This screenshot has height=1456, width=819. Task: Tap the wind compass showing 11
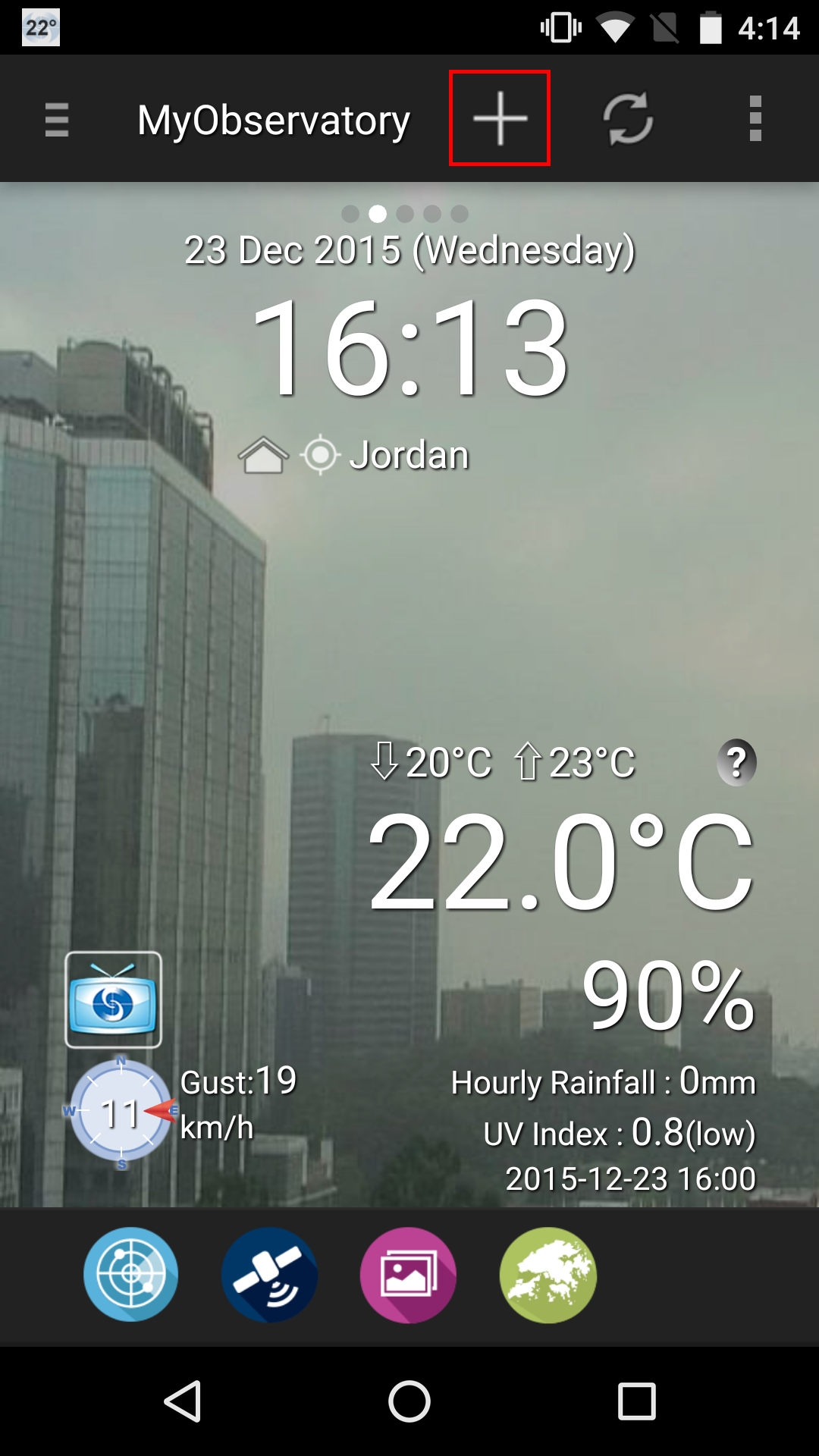pos(121,1112)
